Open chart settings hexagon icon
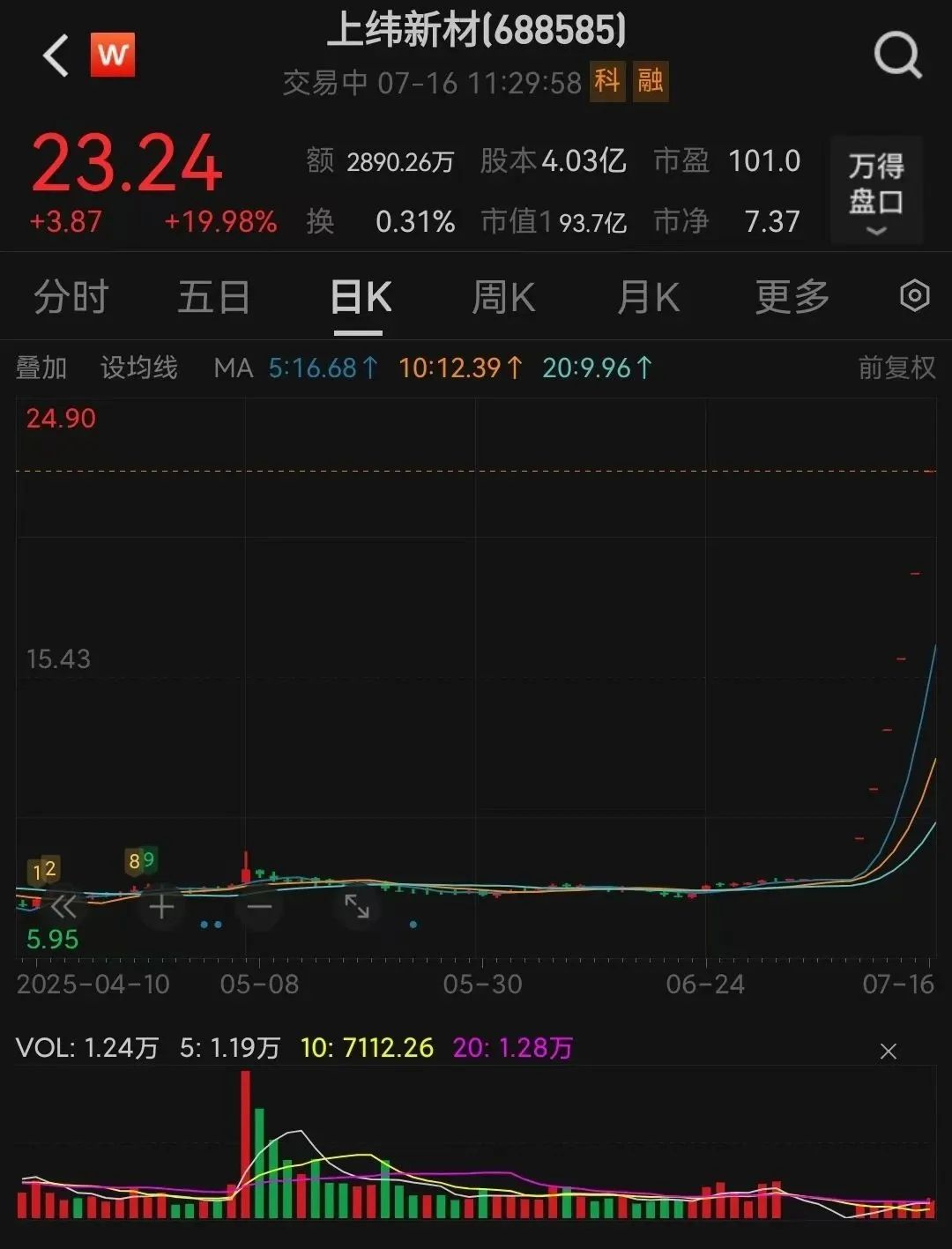Screen dimensions: 952x1249 (x=914, y=296)
